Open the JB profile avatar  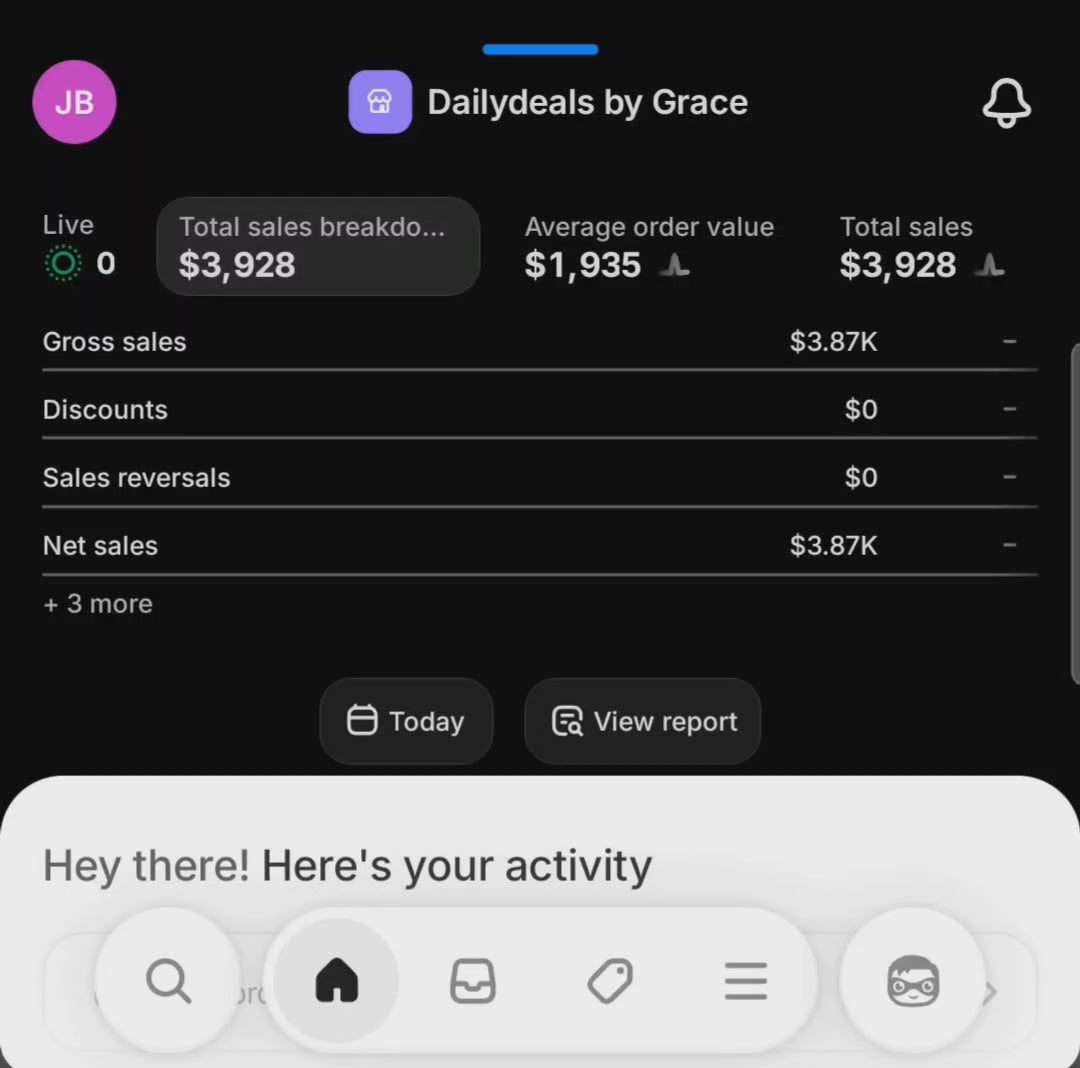[74, 102]
